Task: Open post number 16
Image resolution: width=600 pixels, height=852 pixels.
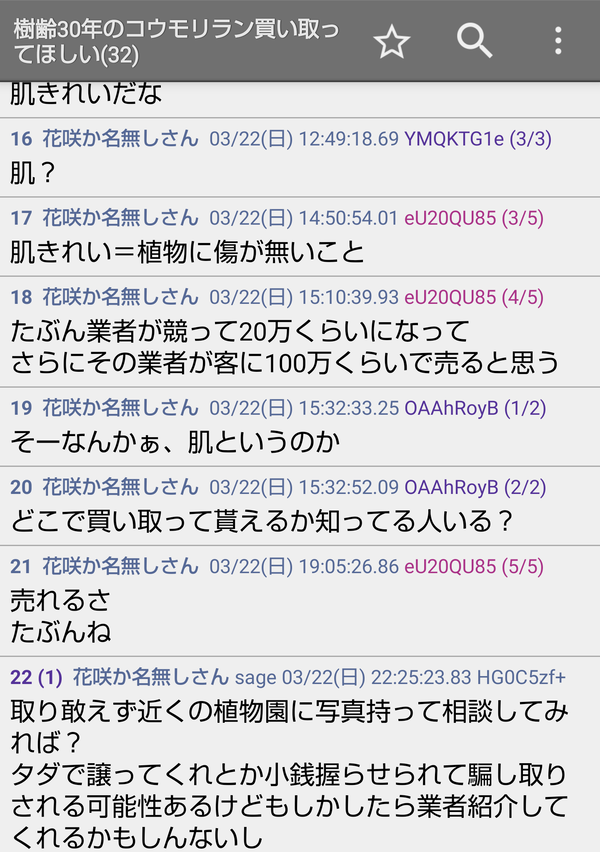Action: point(21,138)
